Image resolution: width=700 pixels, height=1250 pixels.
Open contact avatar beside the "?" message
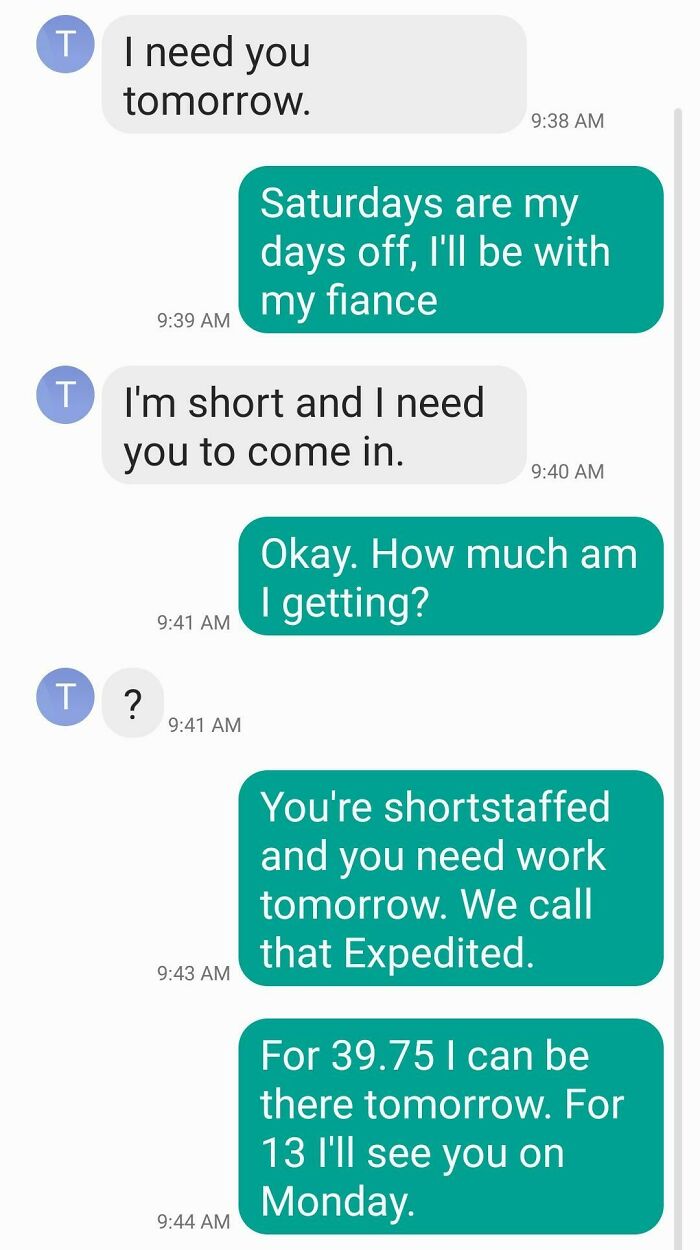tap(65, 697)
